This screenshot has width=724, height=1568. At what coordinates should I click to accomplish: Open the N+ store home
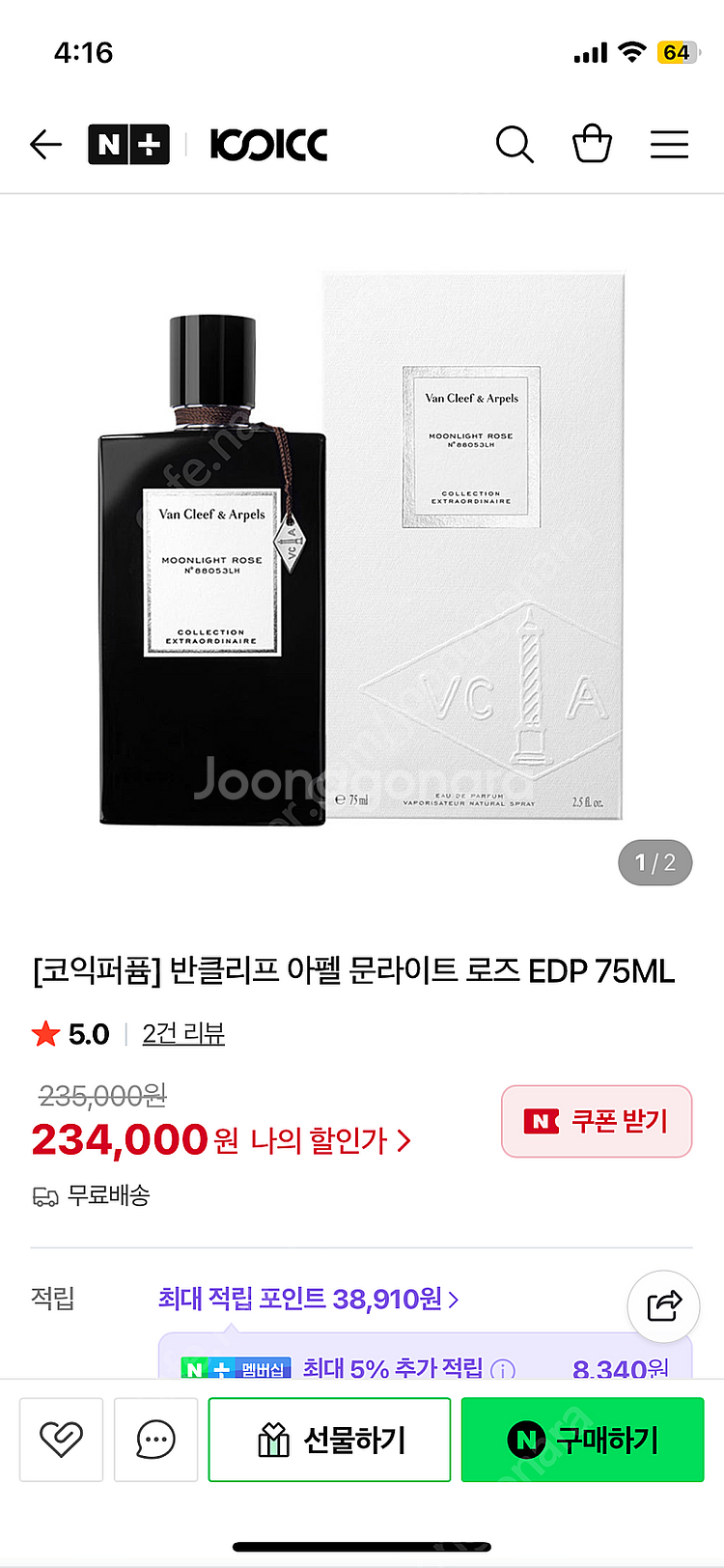pos(128,145)
